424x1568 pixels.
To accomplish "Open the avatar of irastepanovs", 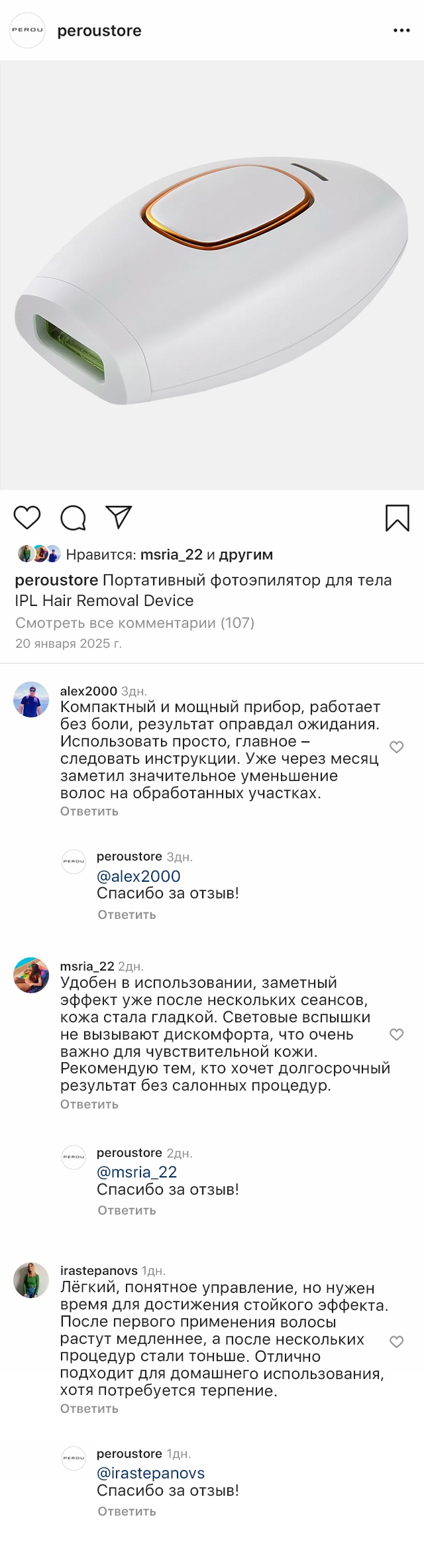I will click(x=31, y=1280).
